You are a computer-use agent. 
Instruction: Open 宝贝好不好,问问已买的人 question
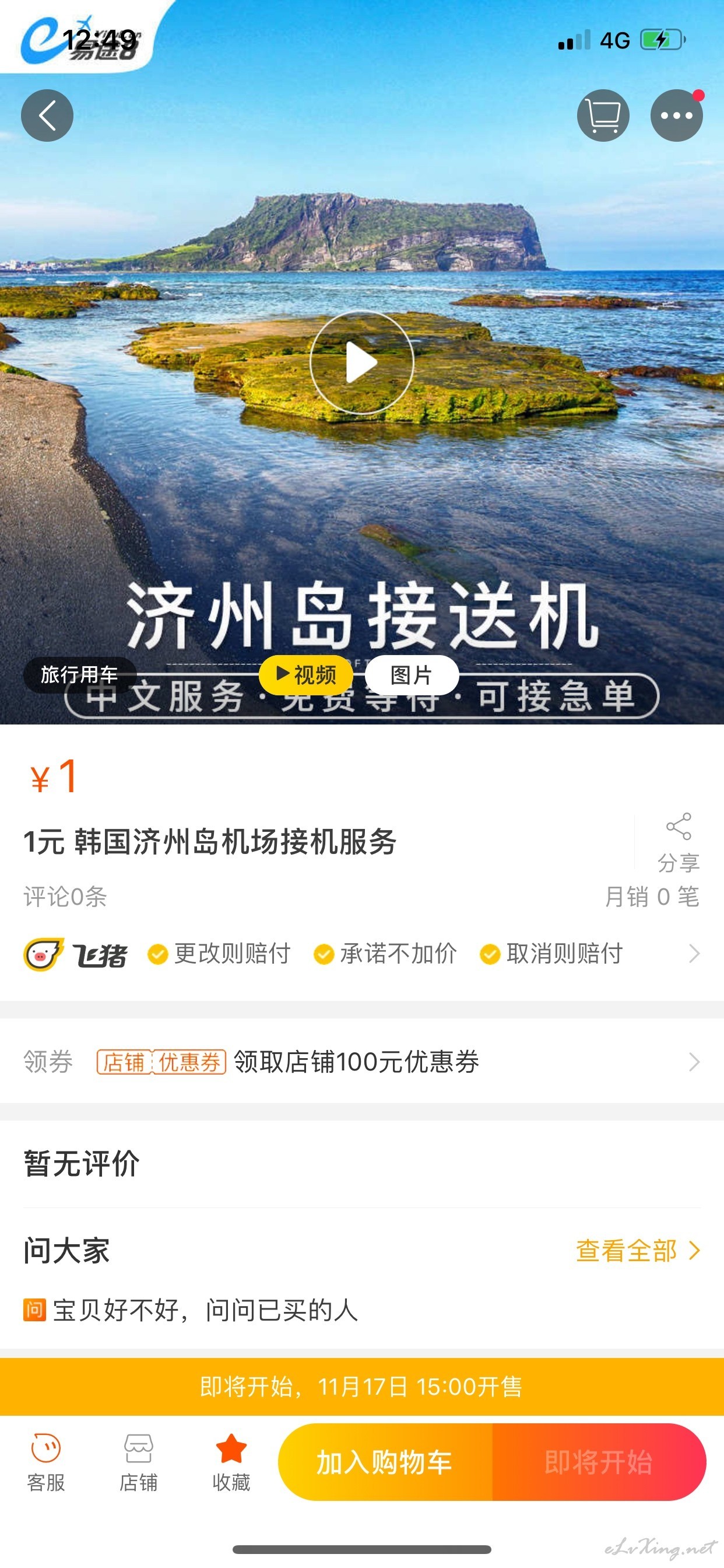click(191, 1310)
